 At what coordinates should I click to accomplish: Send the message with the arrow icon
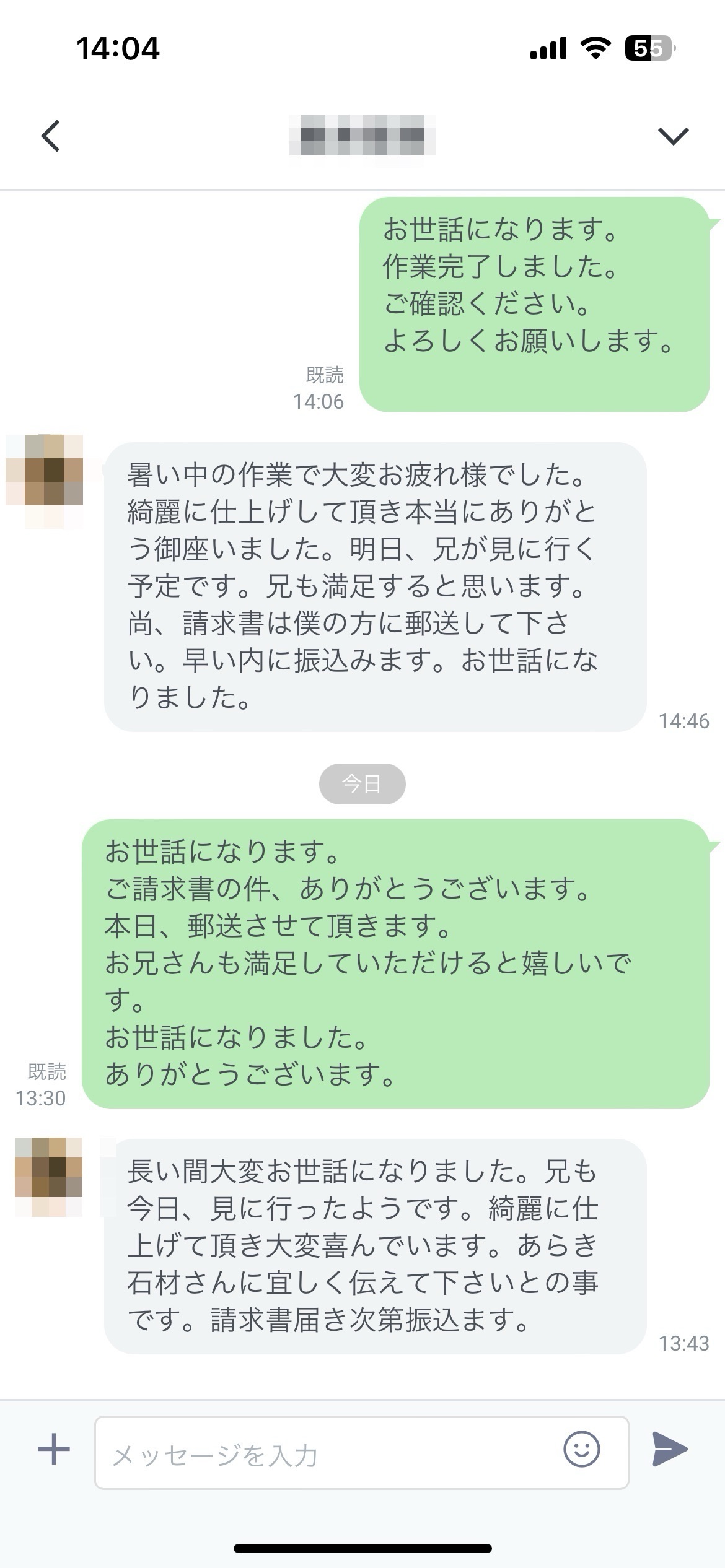pos(670,1449)
